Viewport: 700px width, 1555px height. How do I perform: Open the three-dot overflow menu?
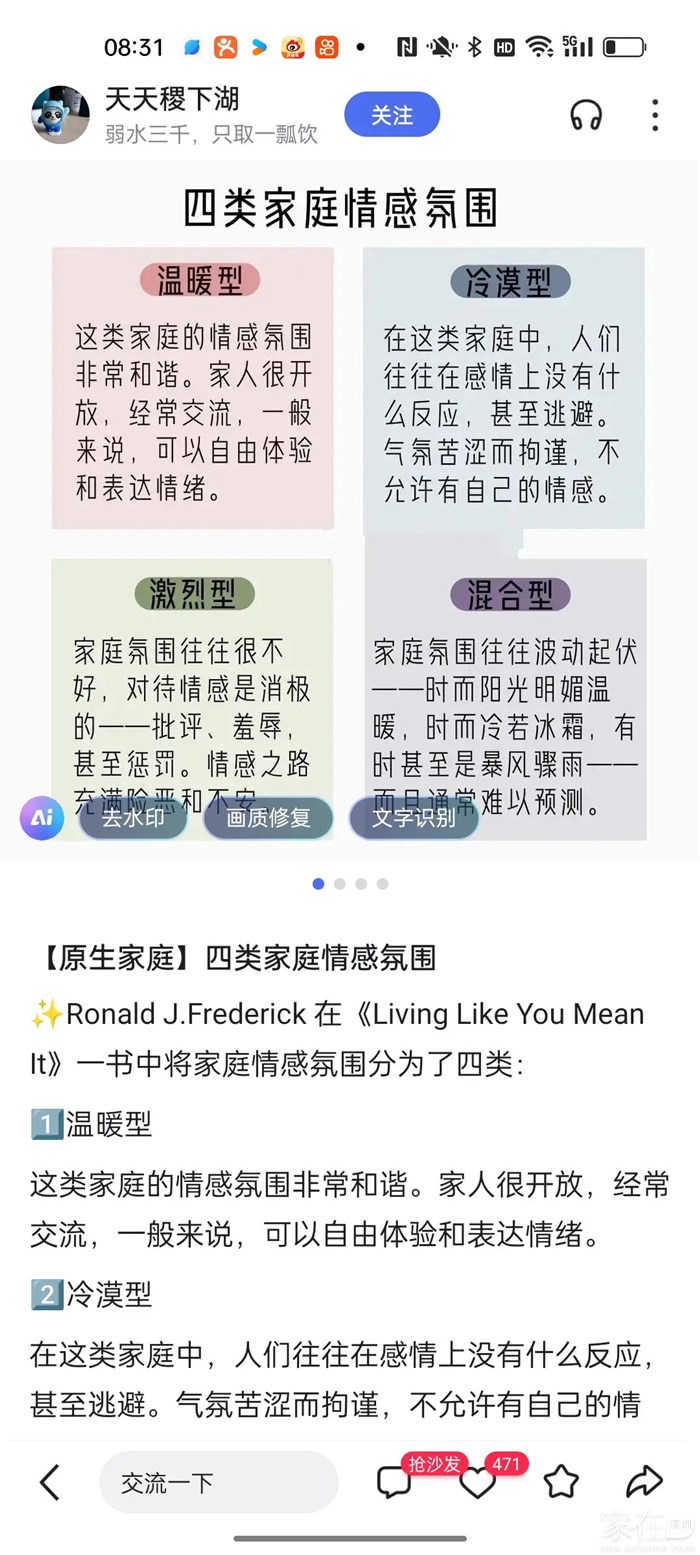click(x=655, y=115)
